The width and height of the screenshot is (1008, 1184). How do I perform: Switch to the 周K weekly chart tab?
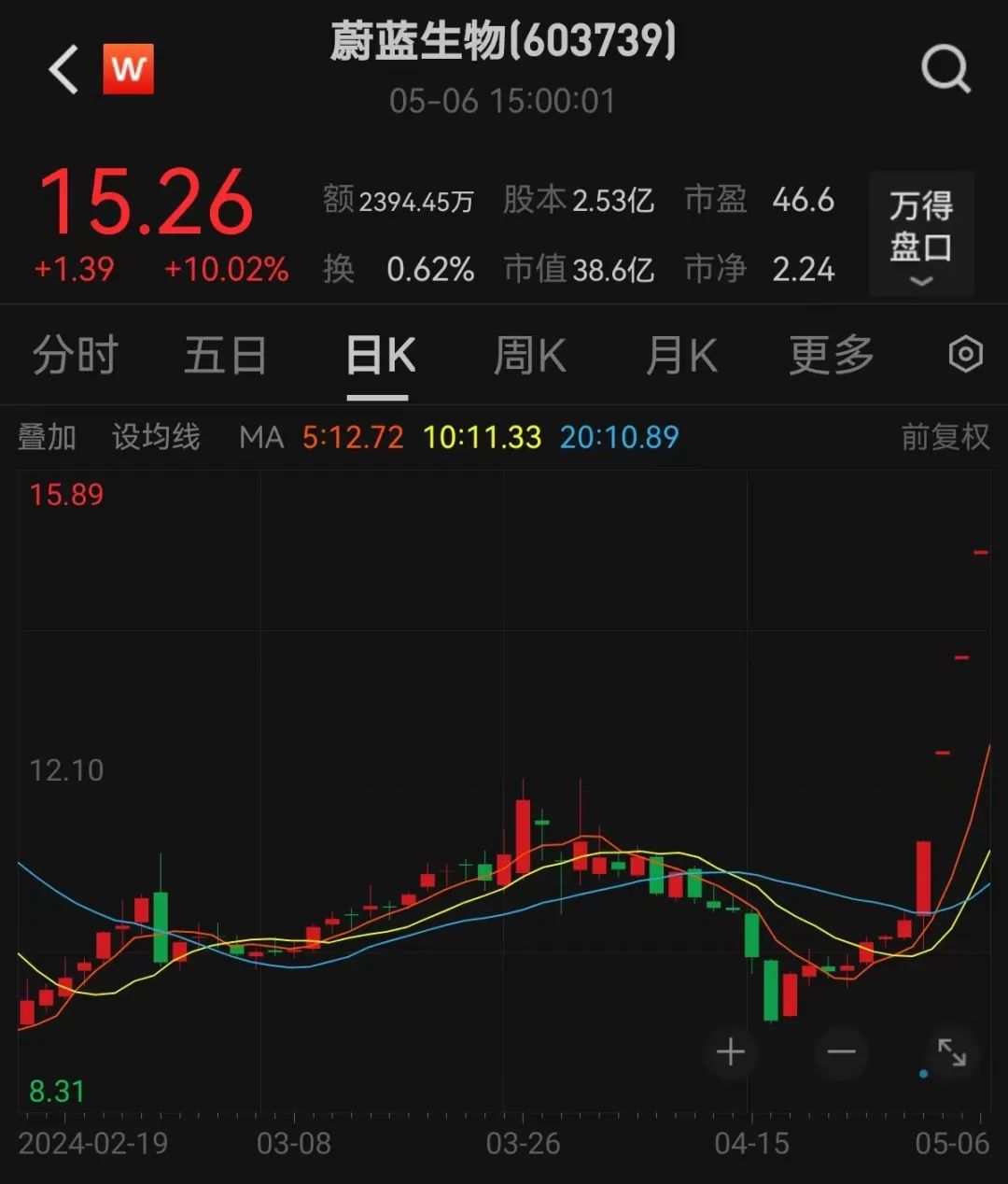point(529,356)
